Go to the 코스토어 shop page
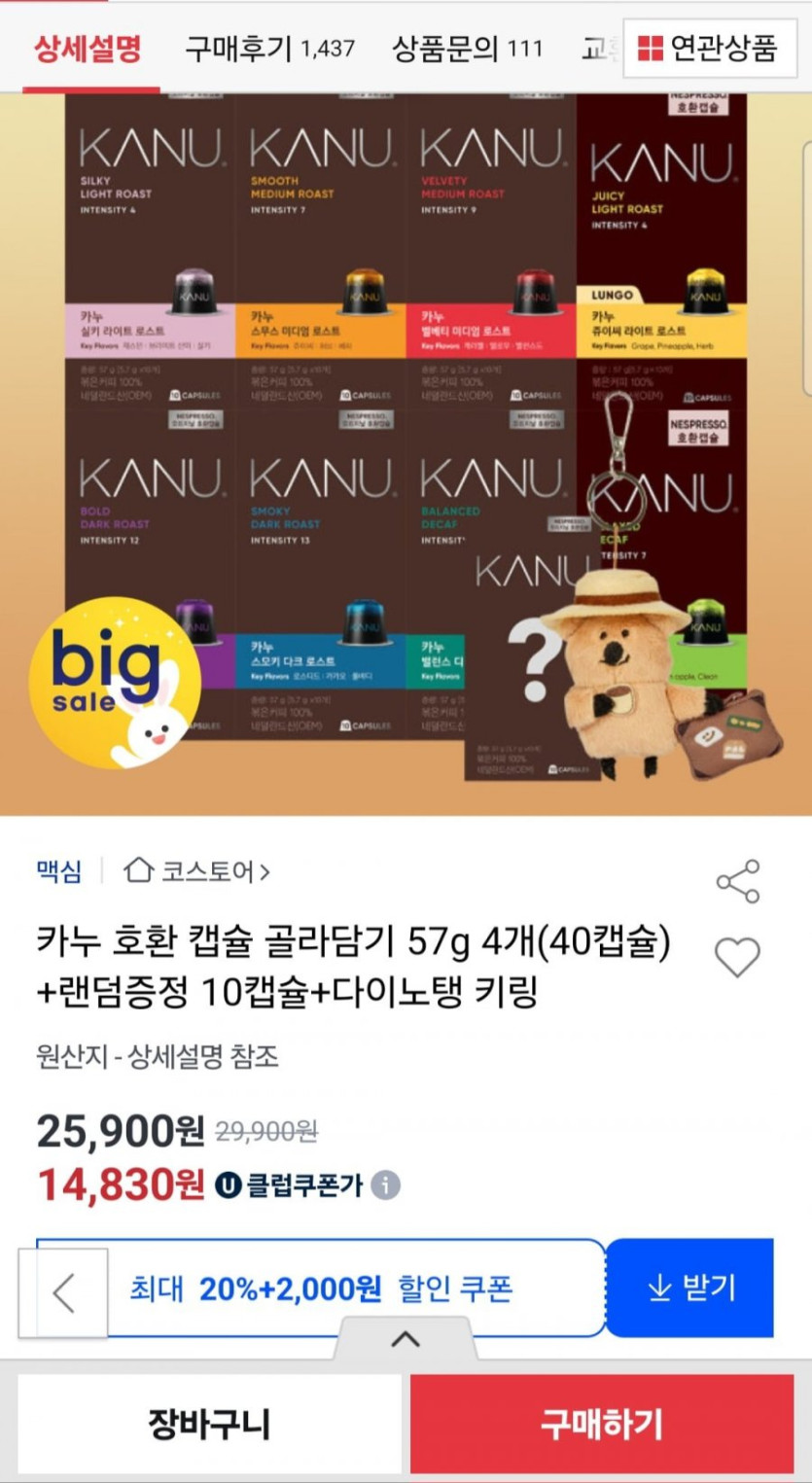This screenshot has height=1483, width=812. 196,870
